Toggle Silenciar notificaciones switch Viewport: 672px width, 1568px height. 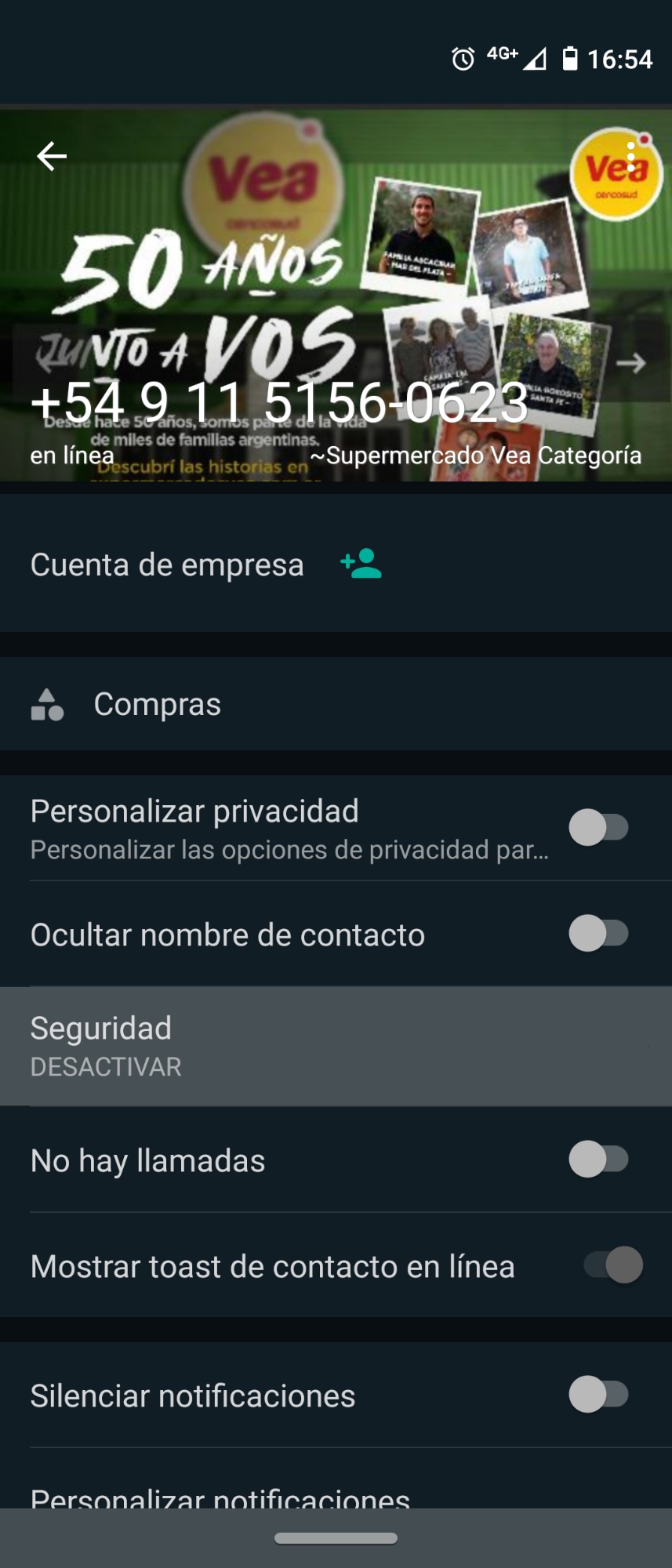(598, 1395)
